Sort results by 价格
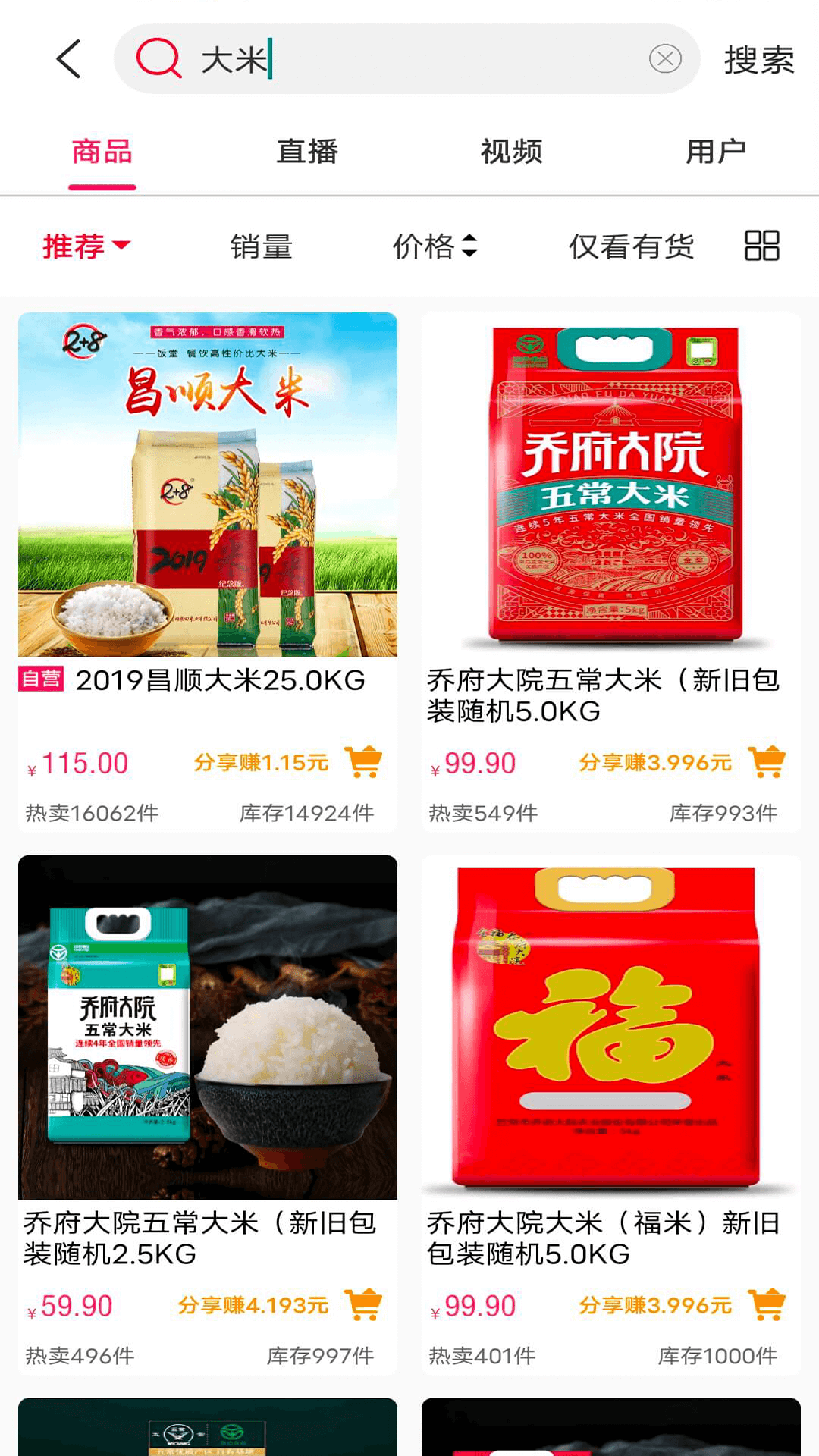The image size is (819, 1456). (435, 246)
